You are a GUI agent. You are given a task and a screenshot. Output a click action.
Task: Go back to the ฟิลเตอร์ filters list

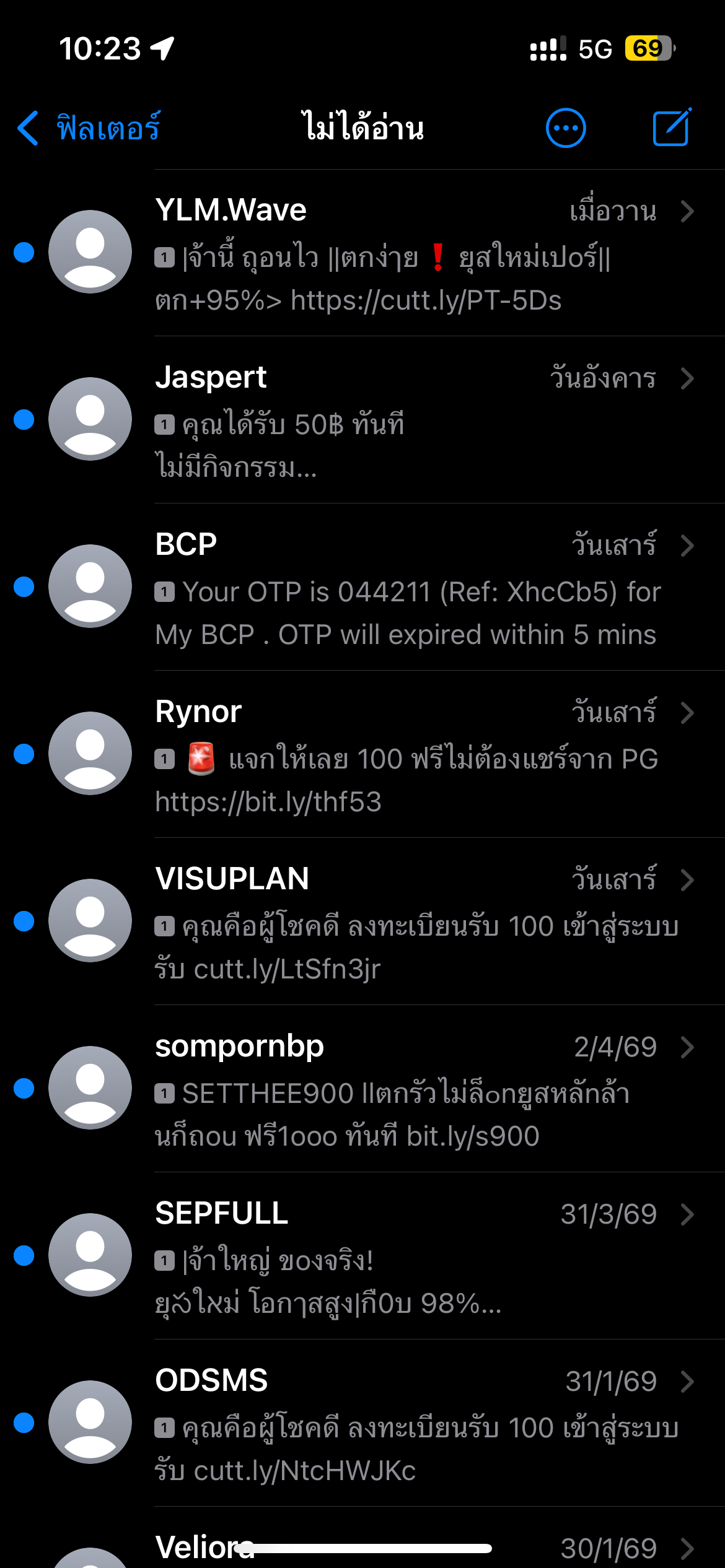(x=89, y=128)
